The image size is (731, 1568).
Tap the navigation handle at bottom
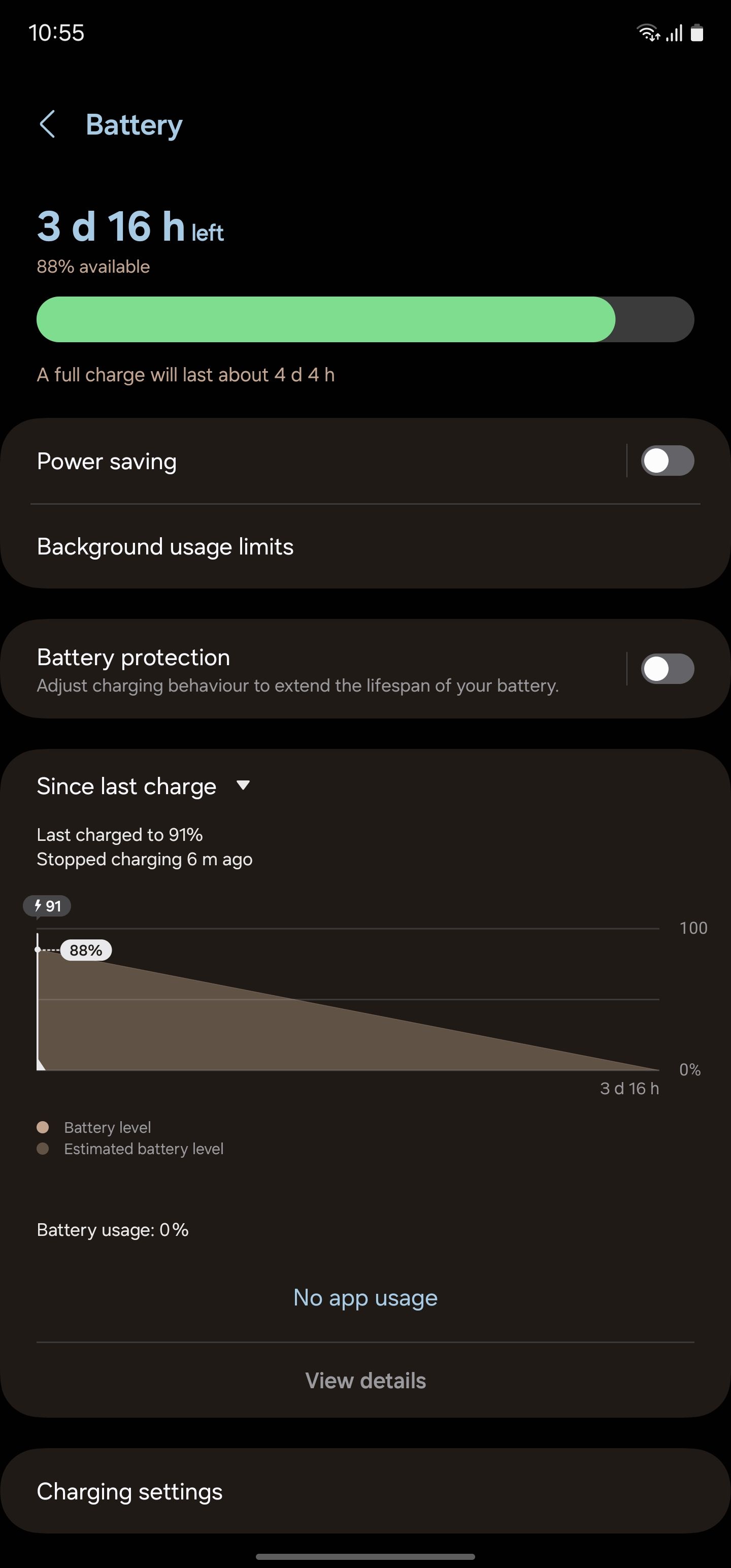365,1556
